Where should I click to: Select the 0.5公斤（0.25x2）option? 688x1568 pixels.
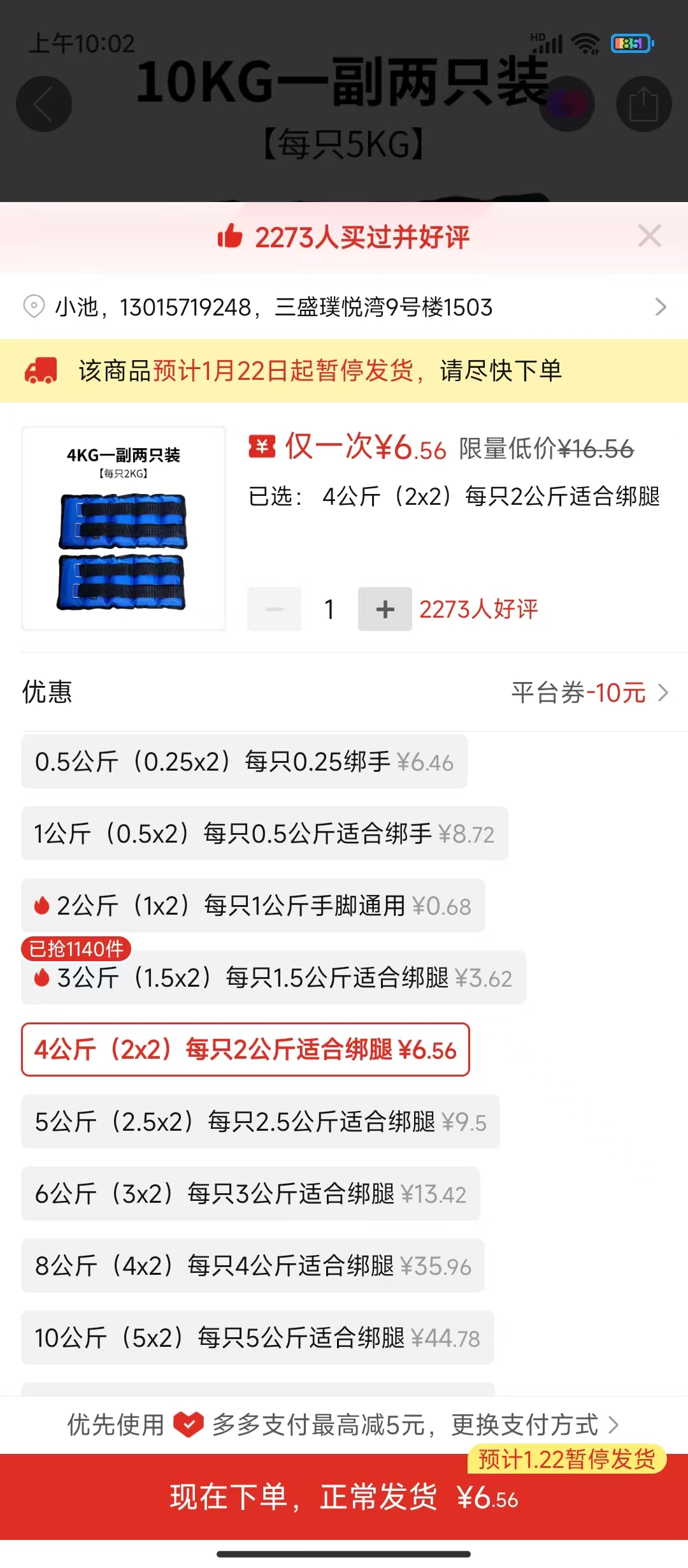(244, 762)
